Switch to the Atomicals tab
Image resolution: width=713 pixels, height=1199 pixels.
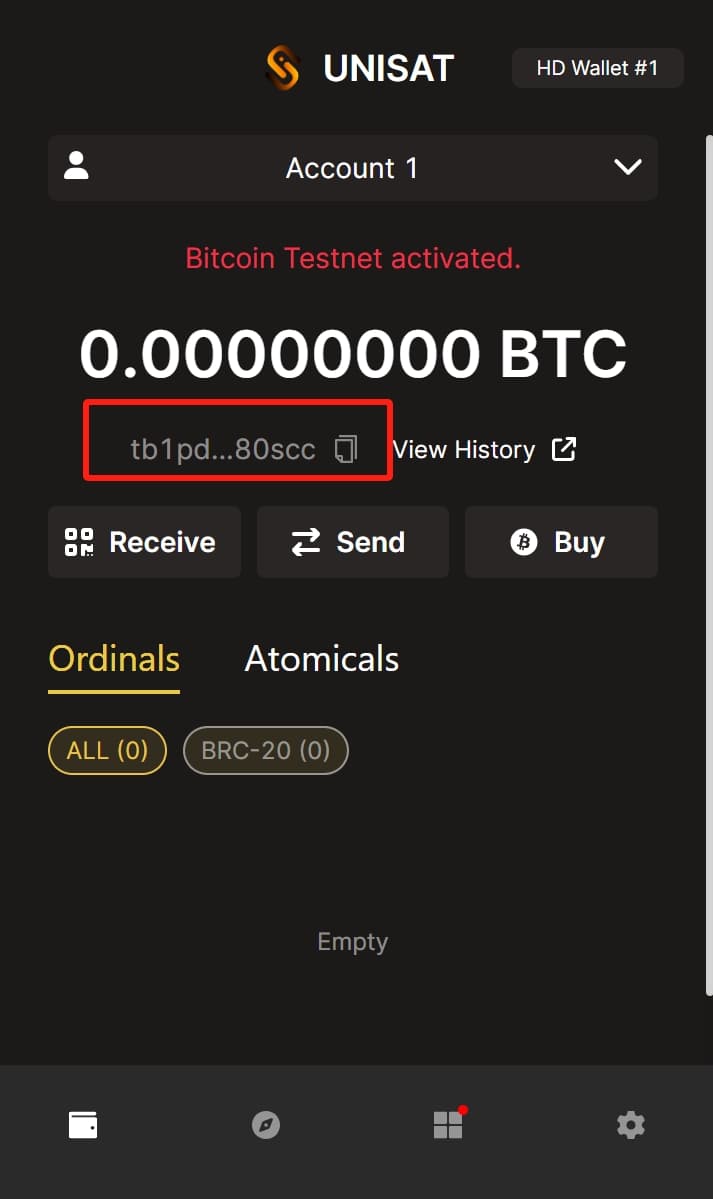pyautogui.click(x=321, y=658)
